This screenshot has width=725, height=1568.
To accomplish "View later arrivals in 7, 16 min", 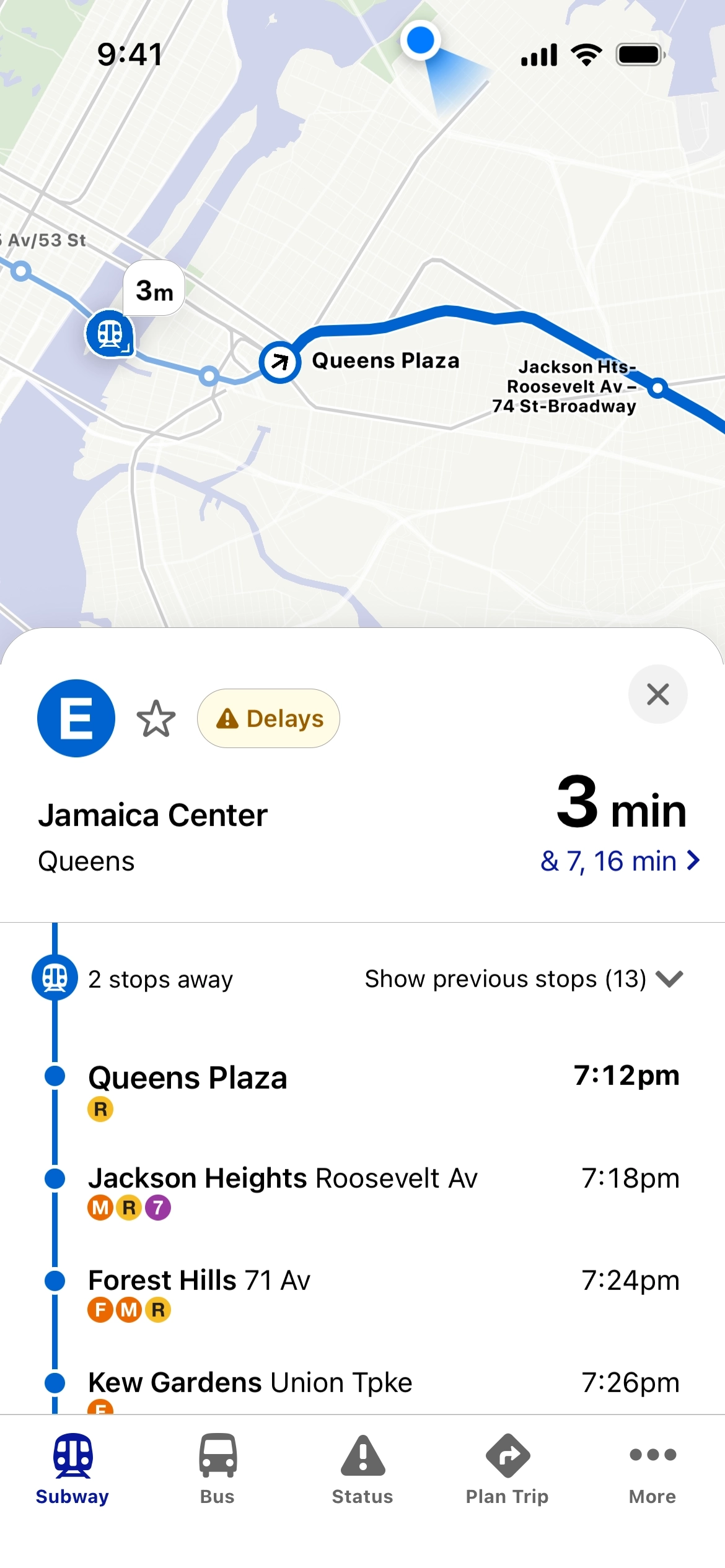I will click(x=620, y=861).
